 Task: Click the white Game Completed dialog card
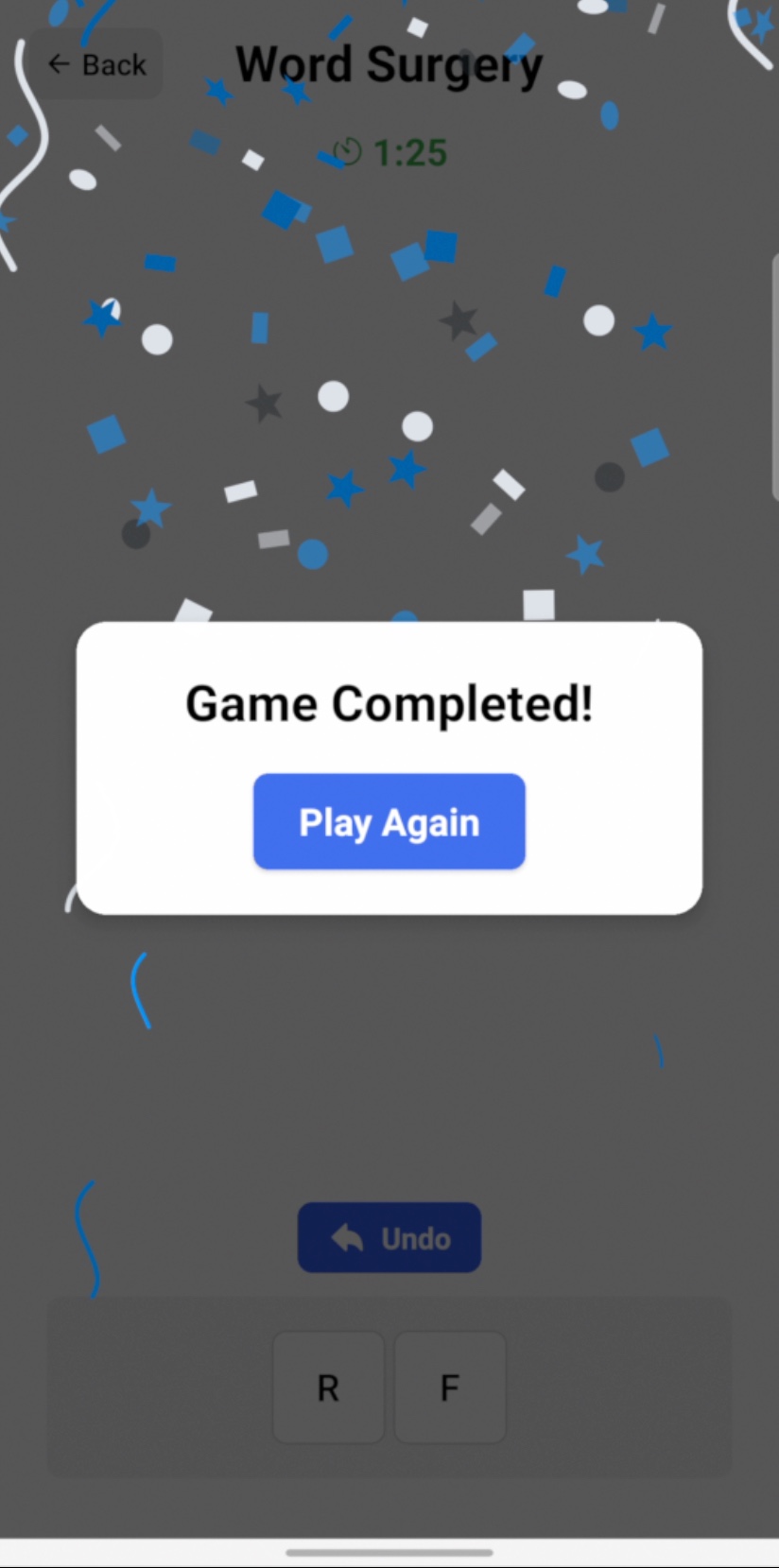pyautogui.click(x=389, y=767)
